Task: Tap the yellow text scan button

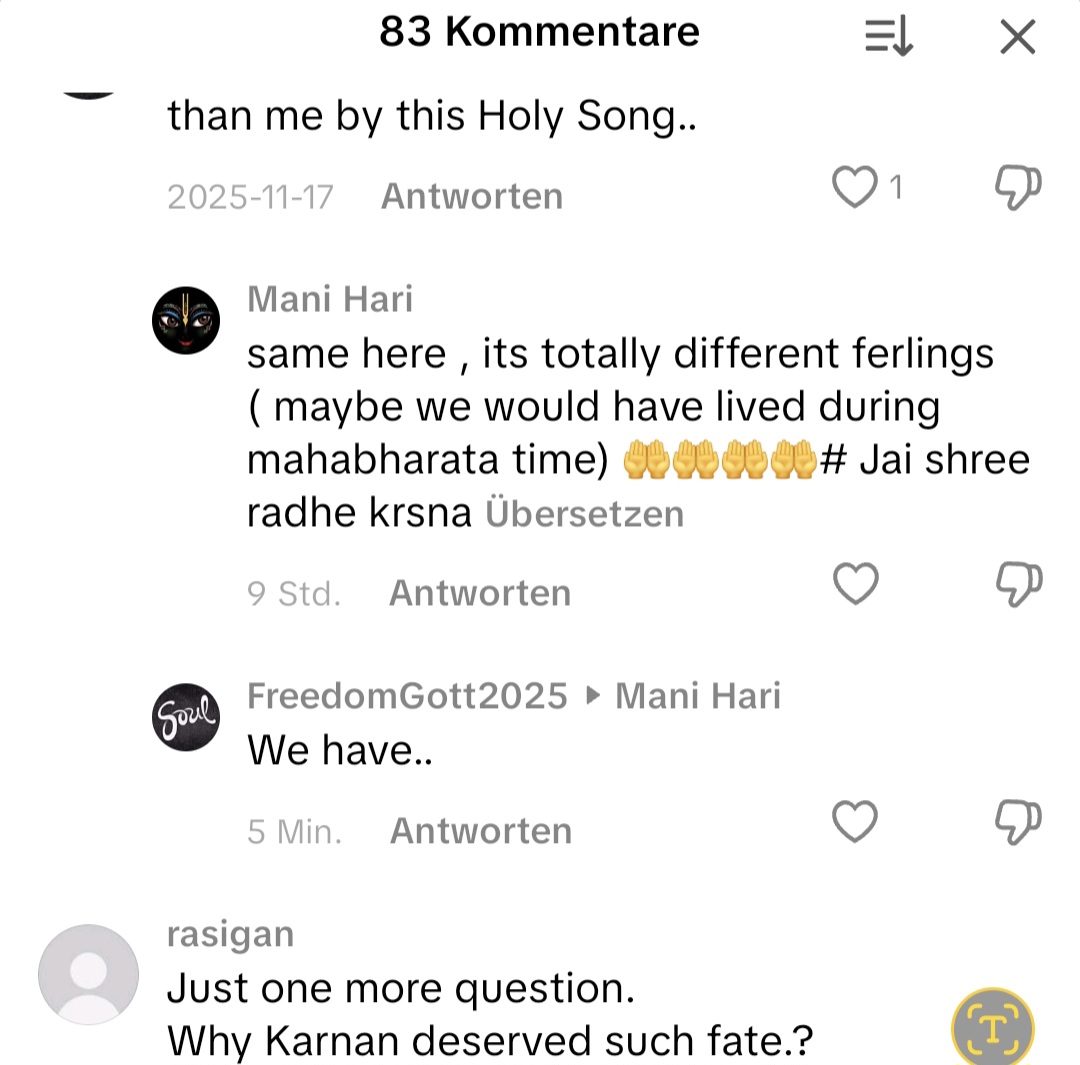Action: tap(991, 1028)
